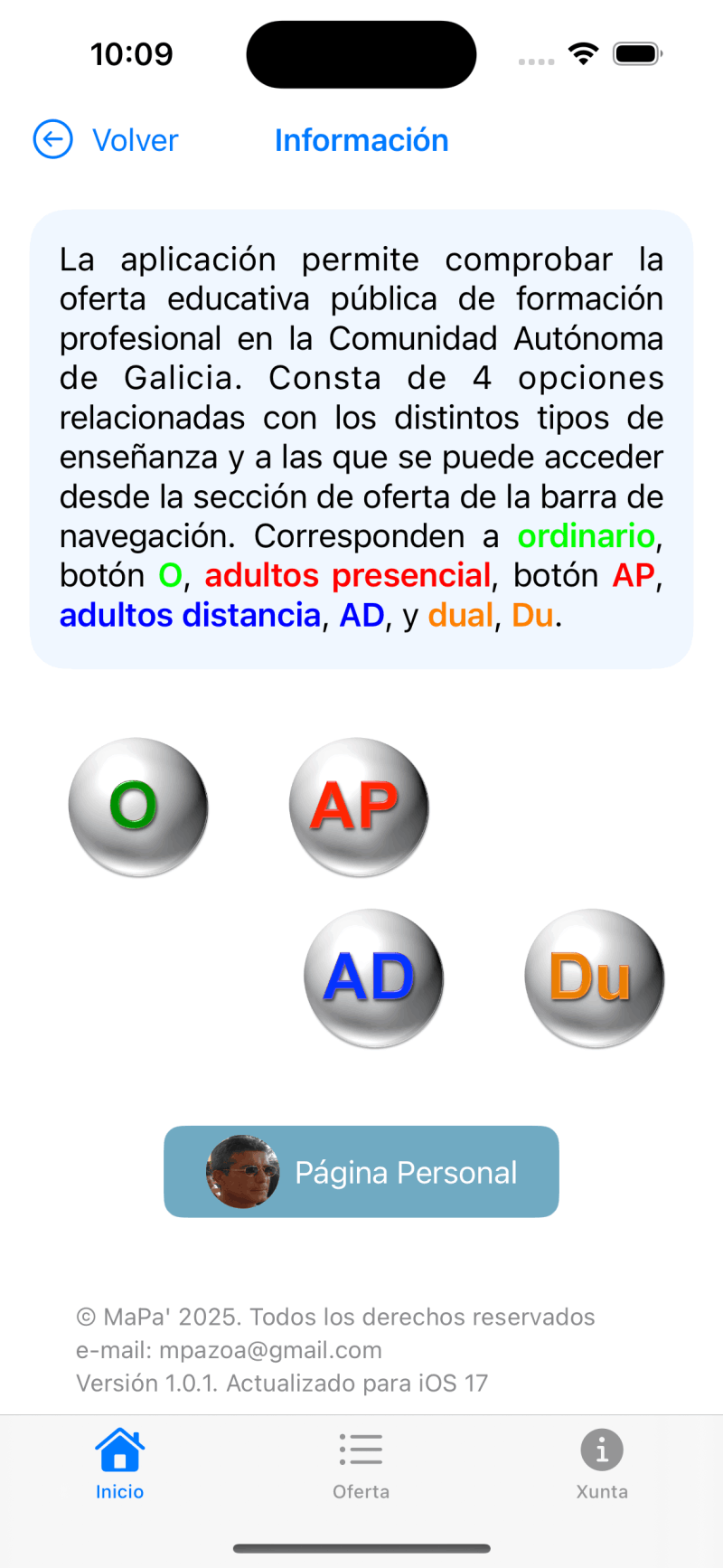
Task: Open the blue AD adultos distancia button
Action: point(373,978)
